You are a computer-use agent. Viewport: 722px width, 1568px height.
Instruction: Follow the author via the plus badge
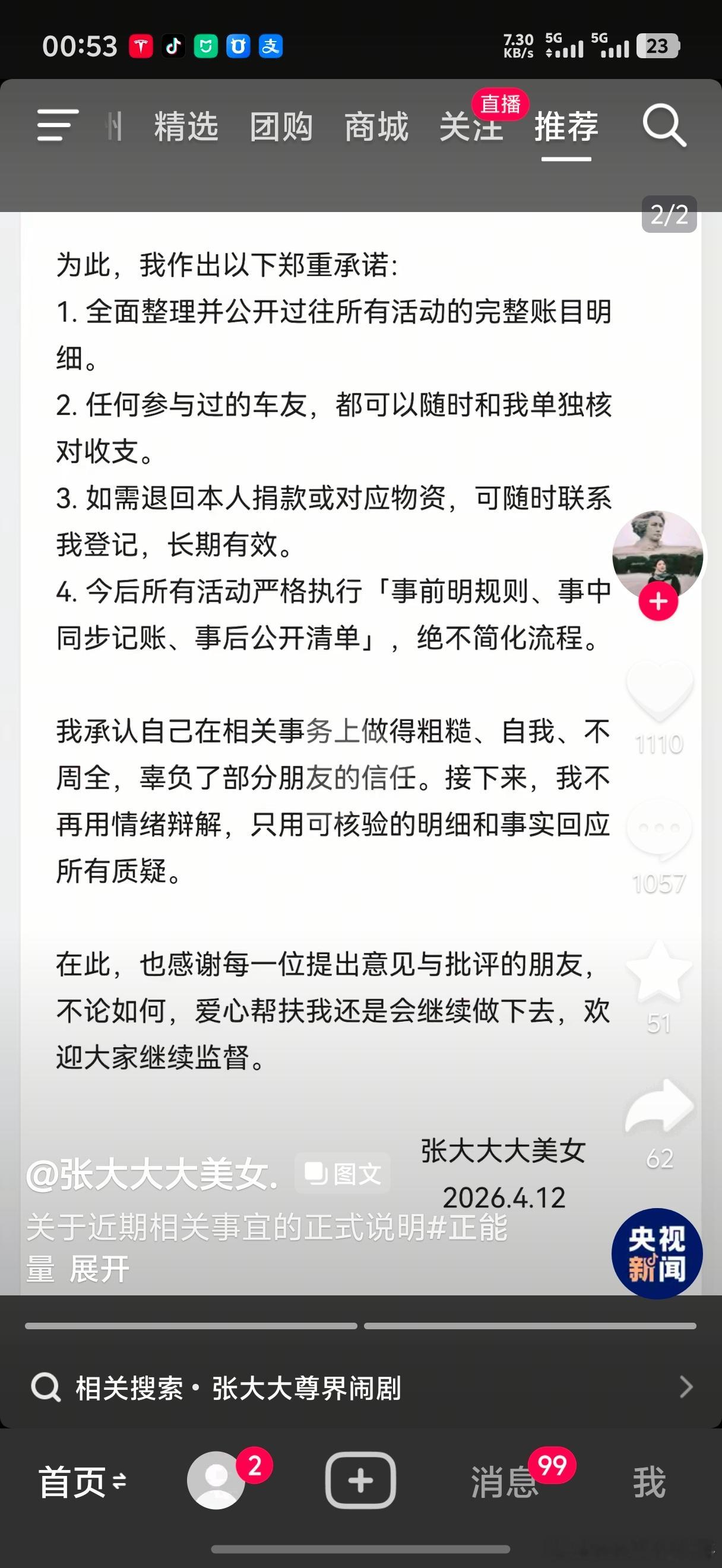point(658,602)
